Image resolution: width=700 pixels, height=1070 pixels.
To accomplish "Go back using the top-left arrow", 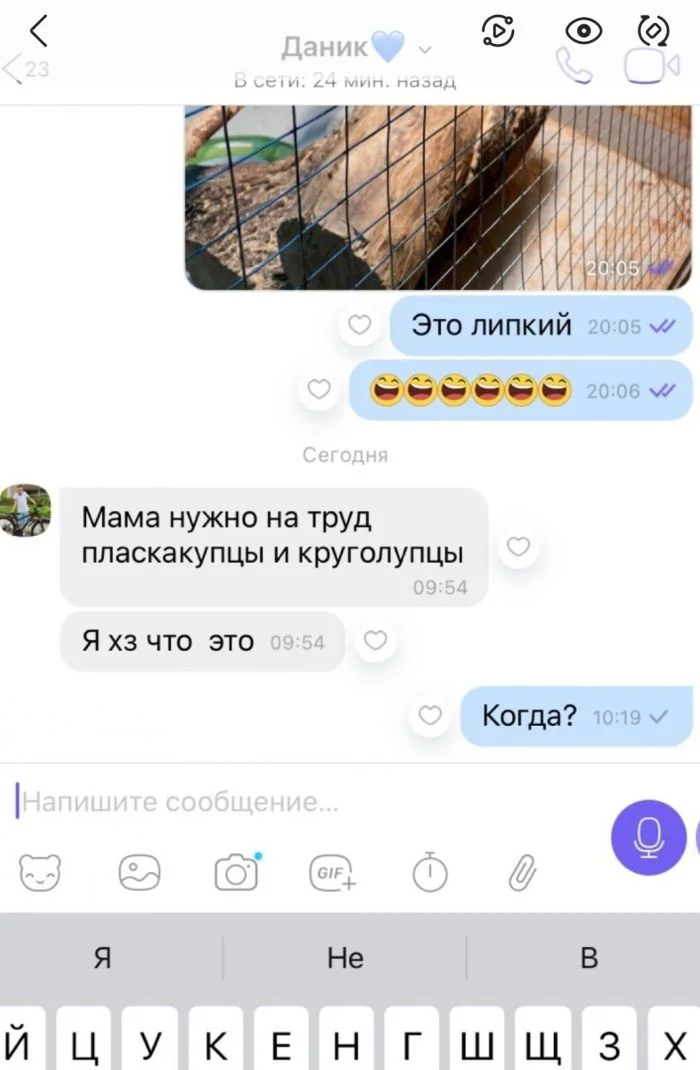I will click(x=38, y=33).
